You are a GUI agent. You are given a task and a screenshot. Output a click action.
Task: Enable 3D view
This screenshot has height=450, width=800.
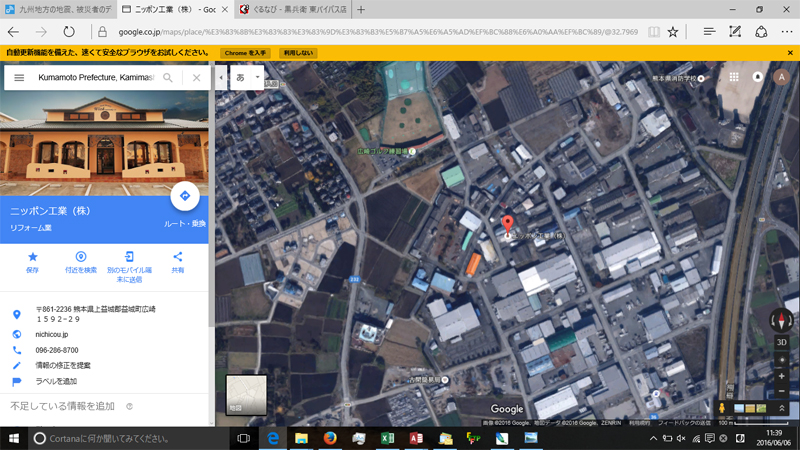point(782,342)
